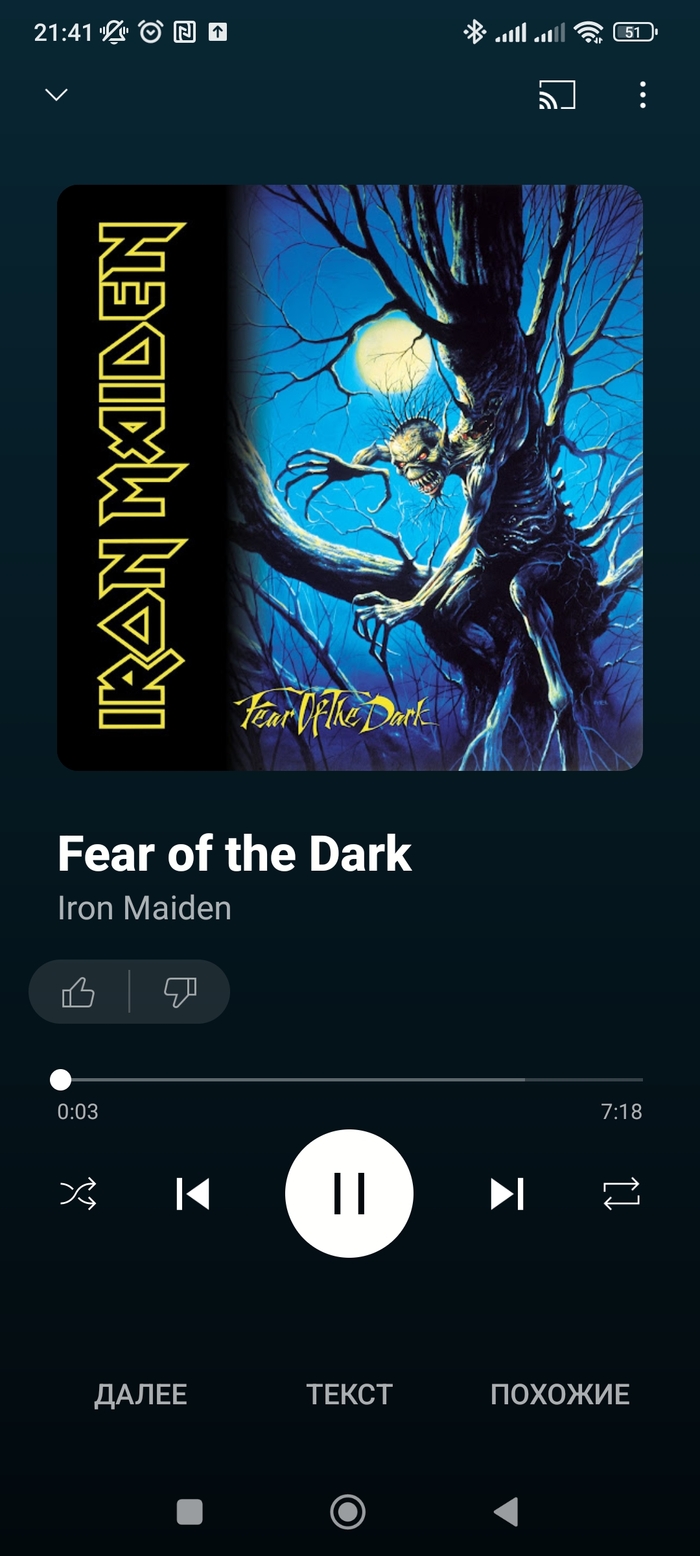
Task: Collapse the player with the down chevron
Action: 56,95
